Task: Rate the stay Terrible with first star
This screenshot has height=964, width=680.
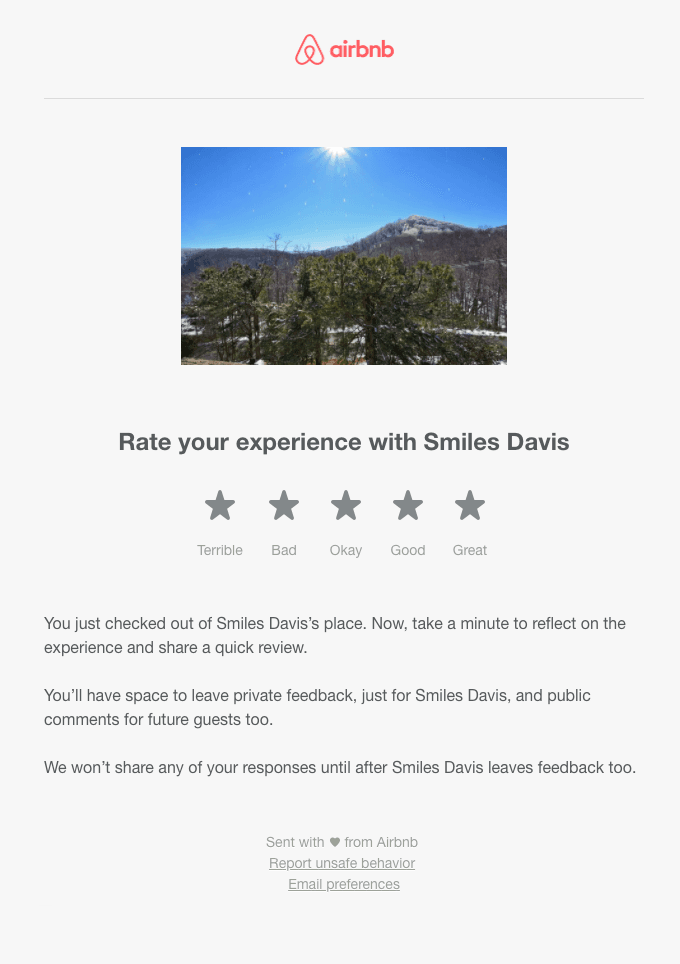Action: point(220,506)
